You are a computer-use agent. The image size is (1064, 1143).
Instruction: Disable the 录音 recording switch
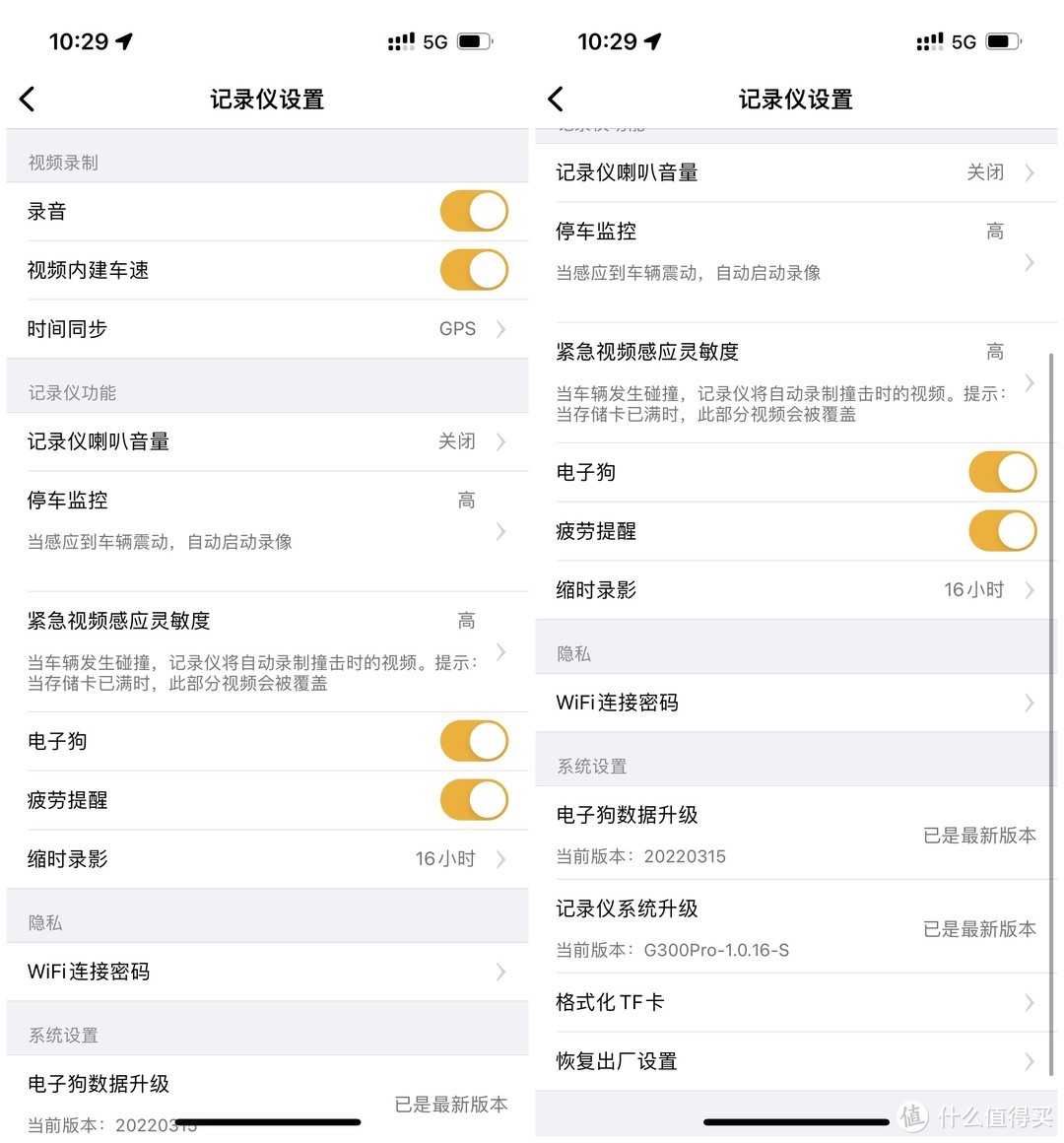point(474,211)
